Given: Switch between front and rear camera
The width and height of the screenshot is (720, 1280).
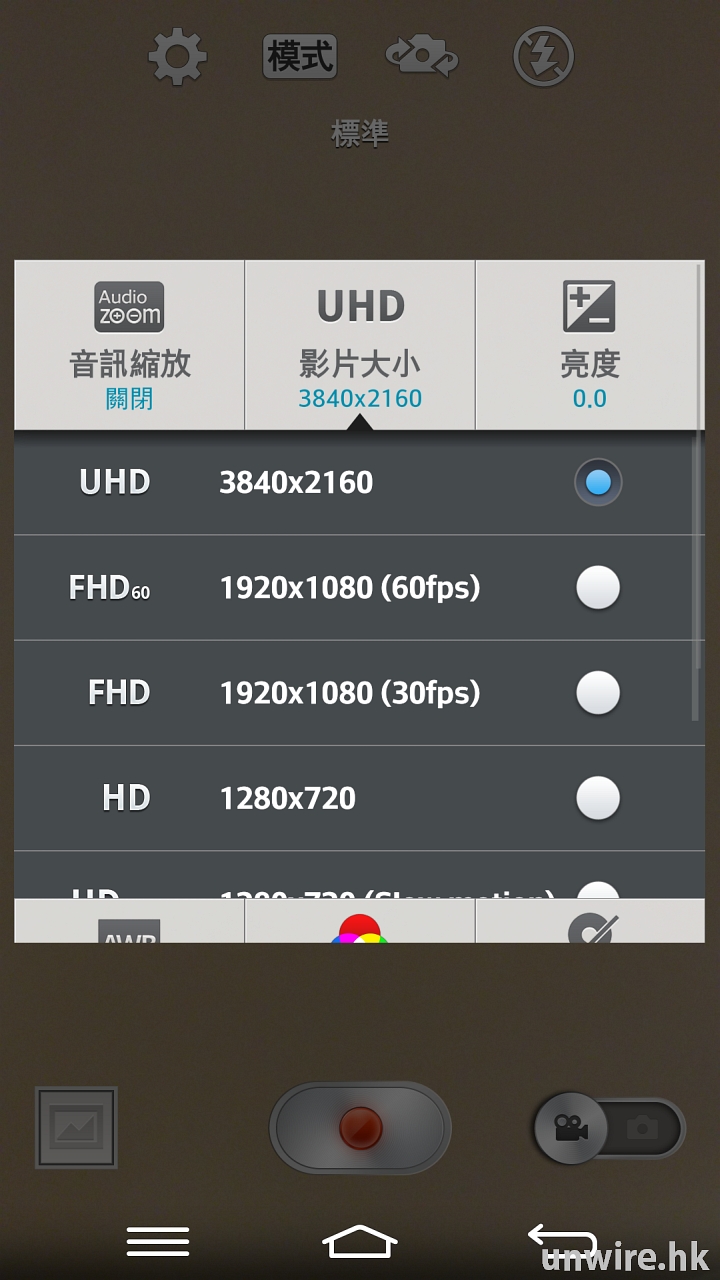Looking at the screenshot, I should tap(421, 57).
